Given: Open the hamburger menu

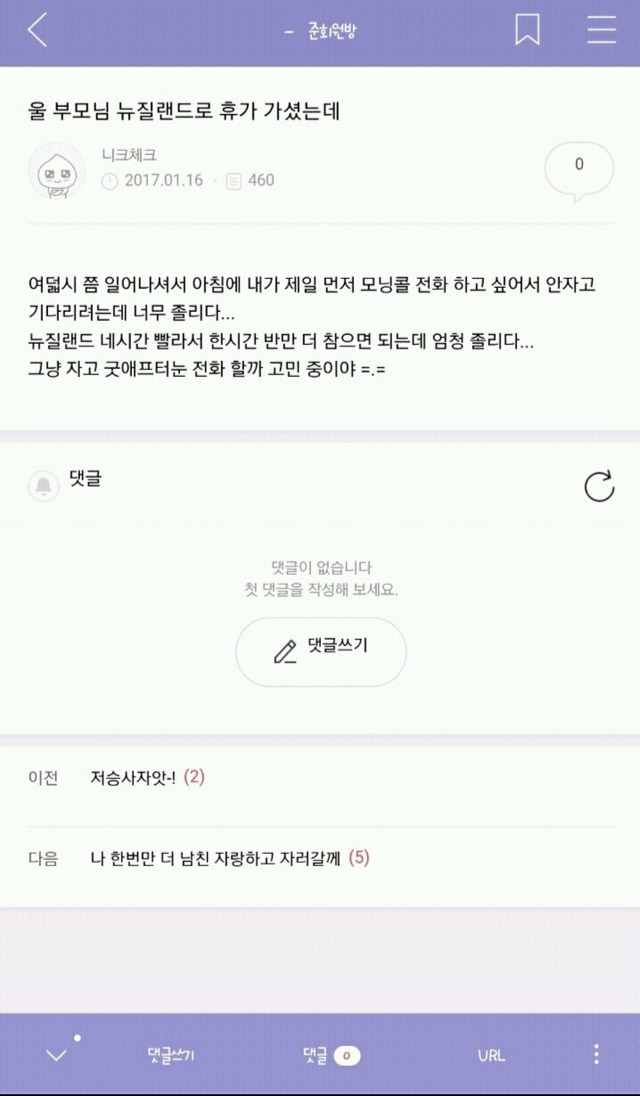Looking at the screenshot, I should pyautogui.click(x=601, y=31).
